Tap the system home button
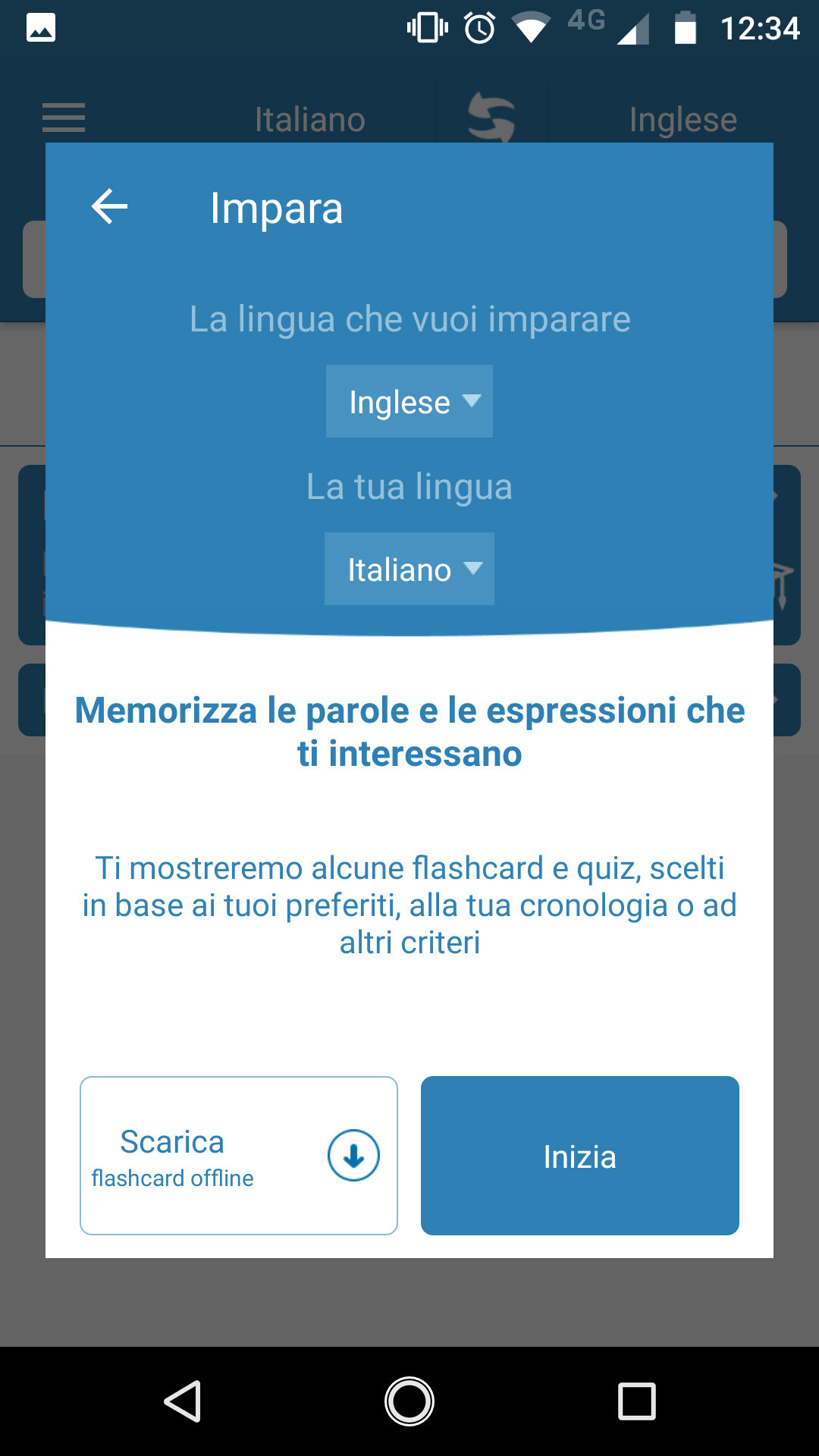819x1456 pixels. point(409,1401)
